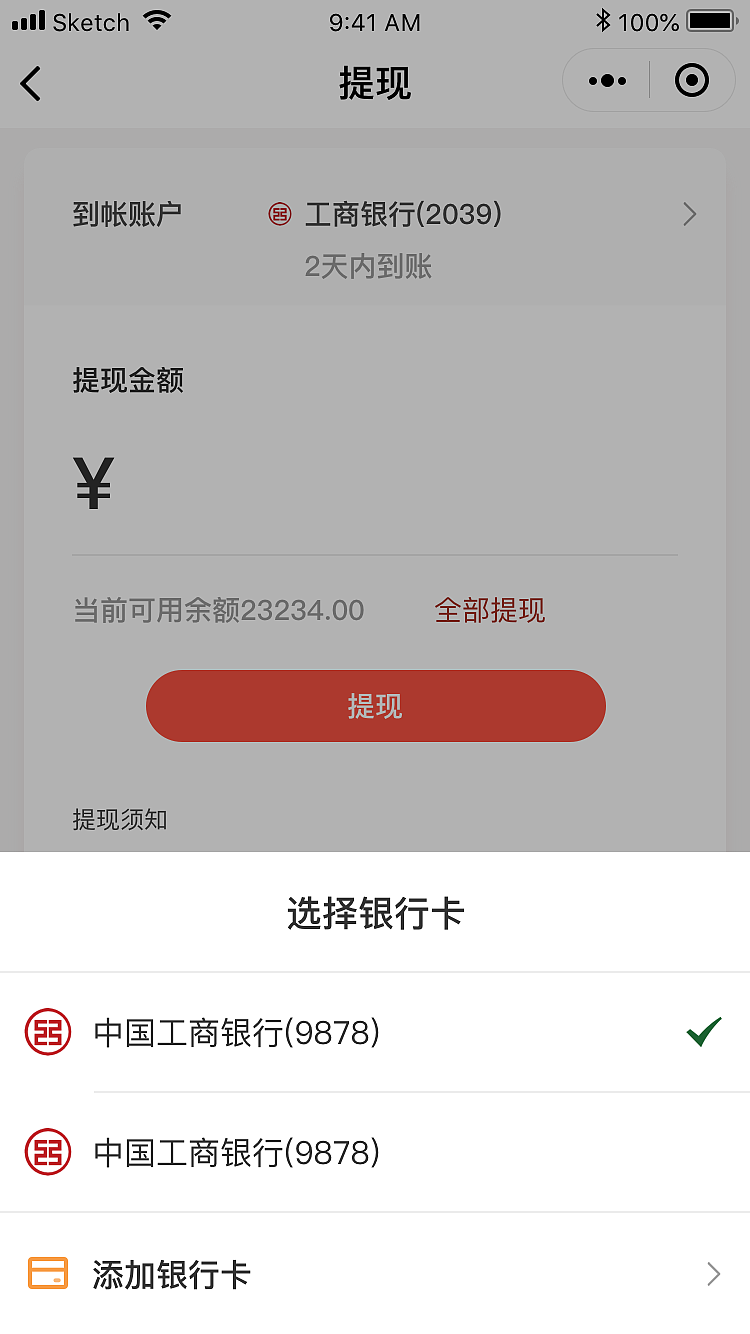Select the checkmark on the first bank card
This screenshot has height=1334, width=750.
pos(705,1030)
